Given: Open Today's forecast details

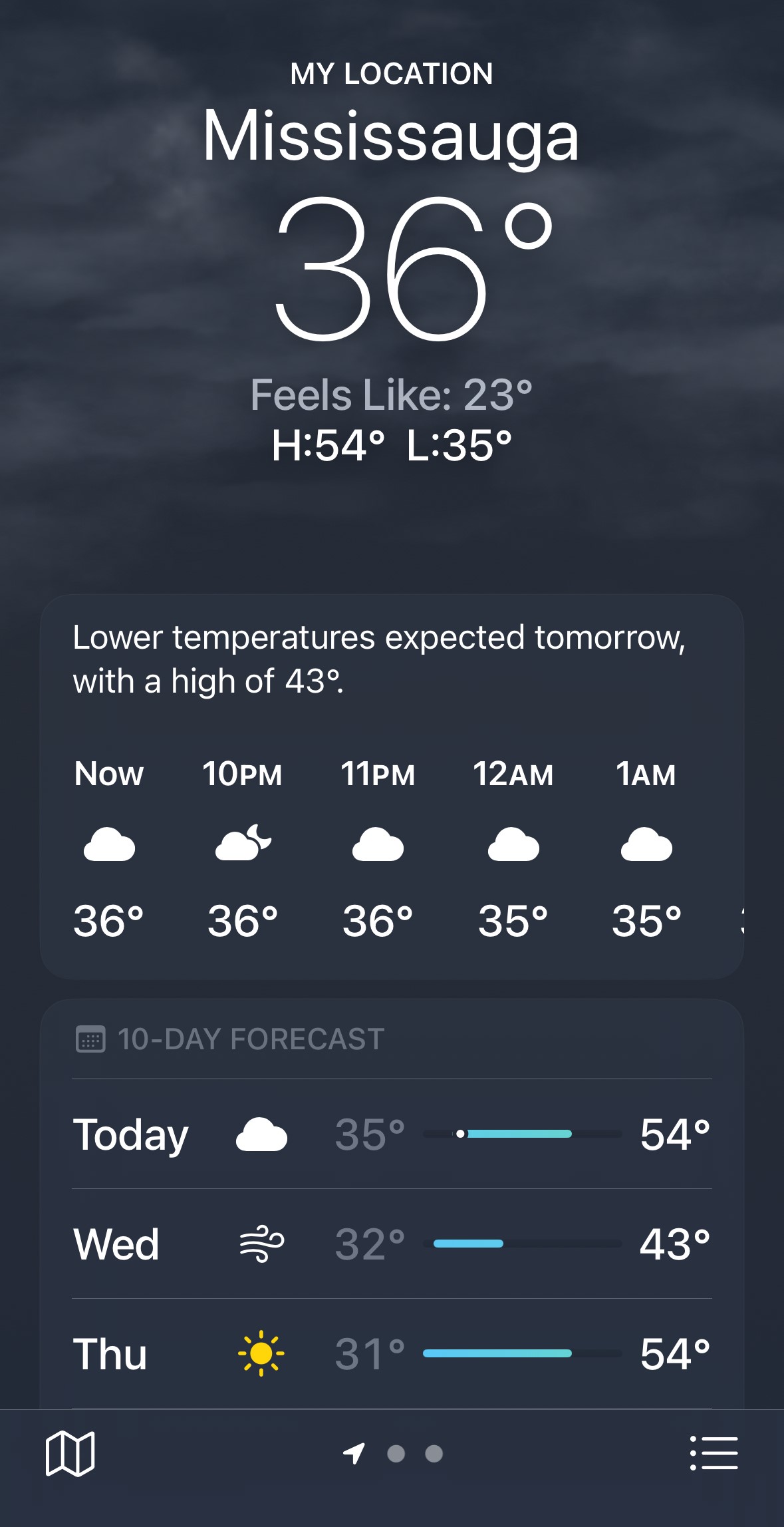Looking at the screenshot, I should [392, 1134].
